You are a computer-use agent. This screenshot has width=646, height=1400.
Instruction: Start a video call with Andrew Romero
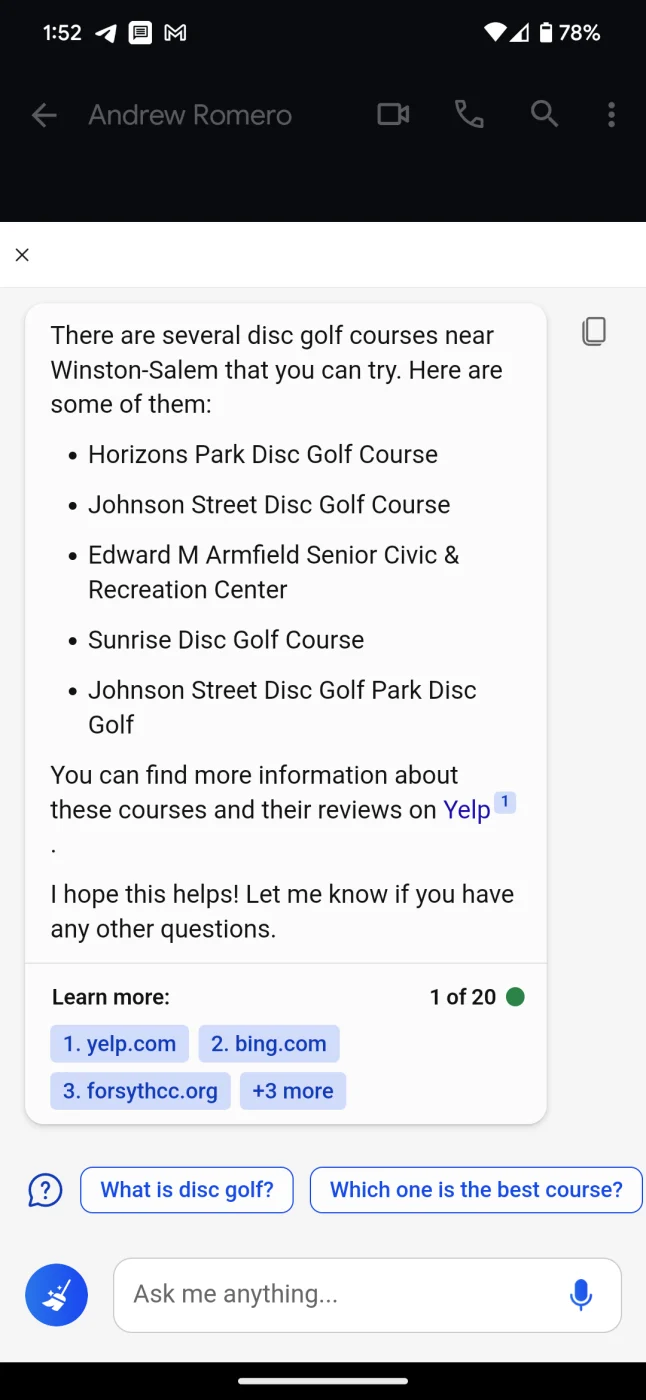[x=393, y=115]
